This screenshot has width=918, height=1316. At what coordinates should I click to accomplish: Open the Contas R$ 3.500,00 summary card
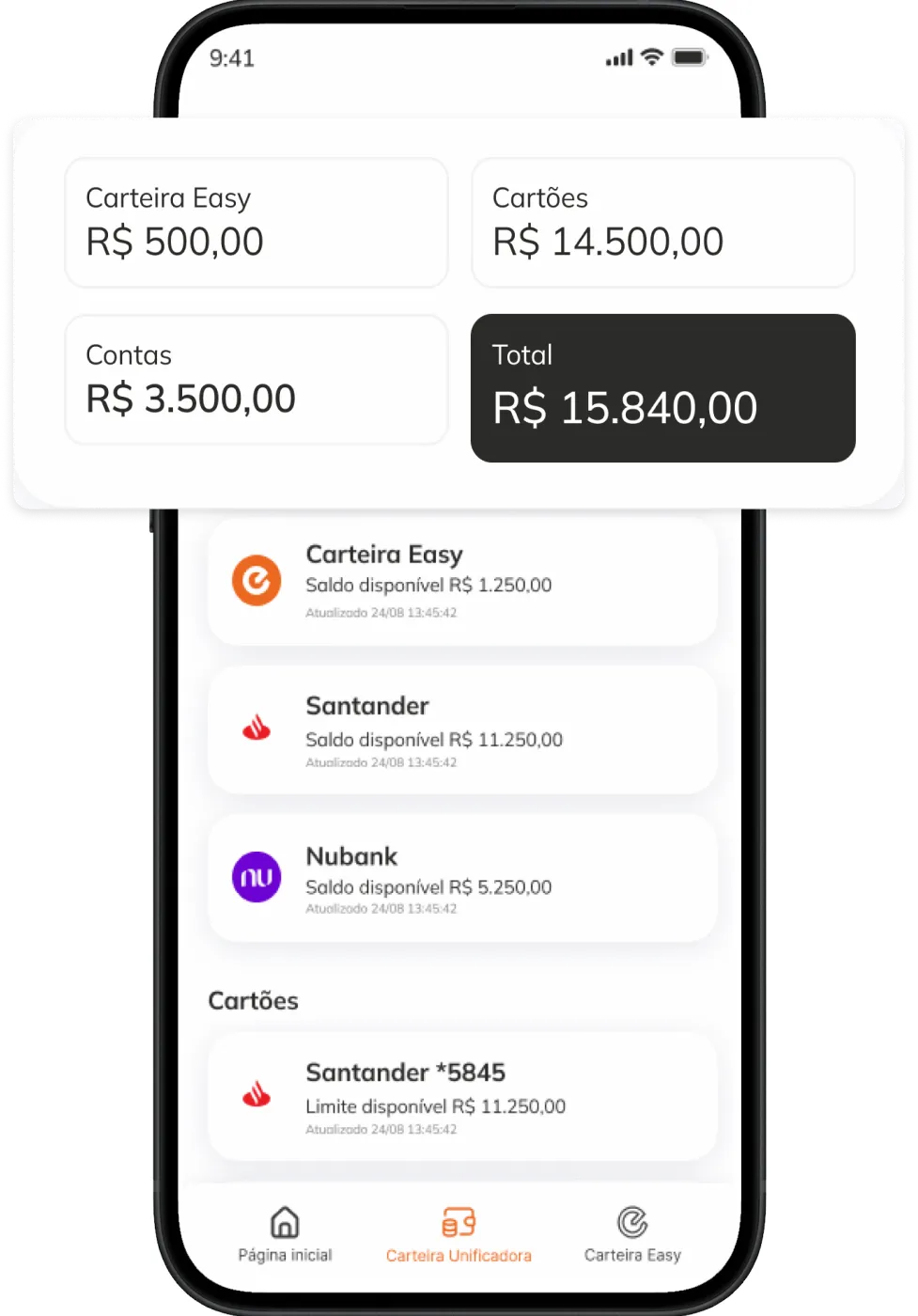(x=256, y=379)
